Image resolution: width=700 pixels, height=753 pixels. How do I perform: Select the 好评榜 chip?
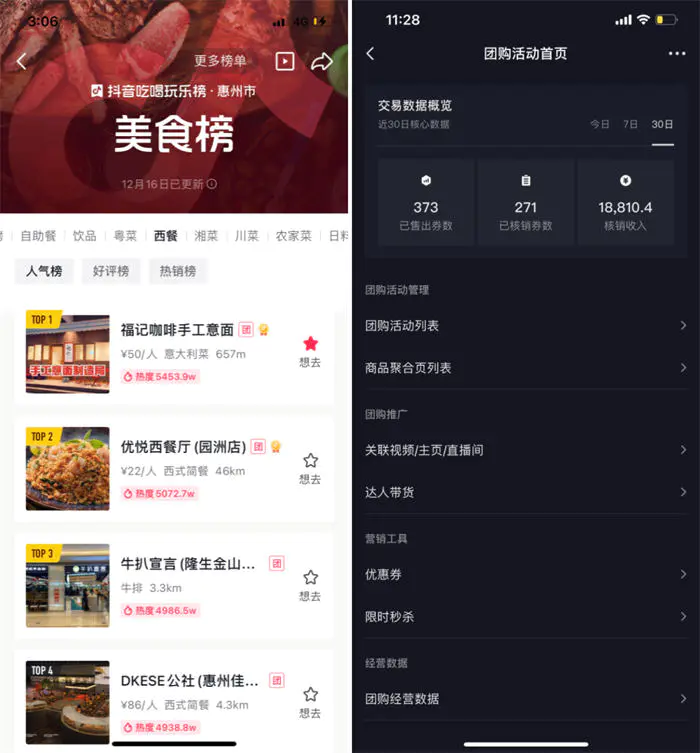[x=111, y=271]
